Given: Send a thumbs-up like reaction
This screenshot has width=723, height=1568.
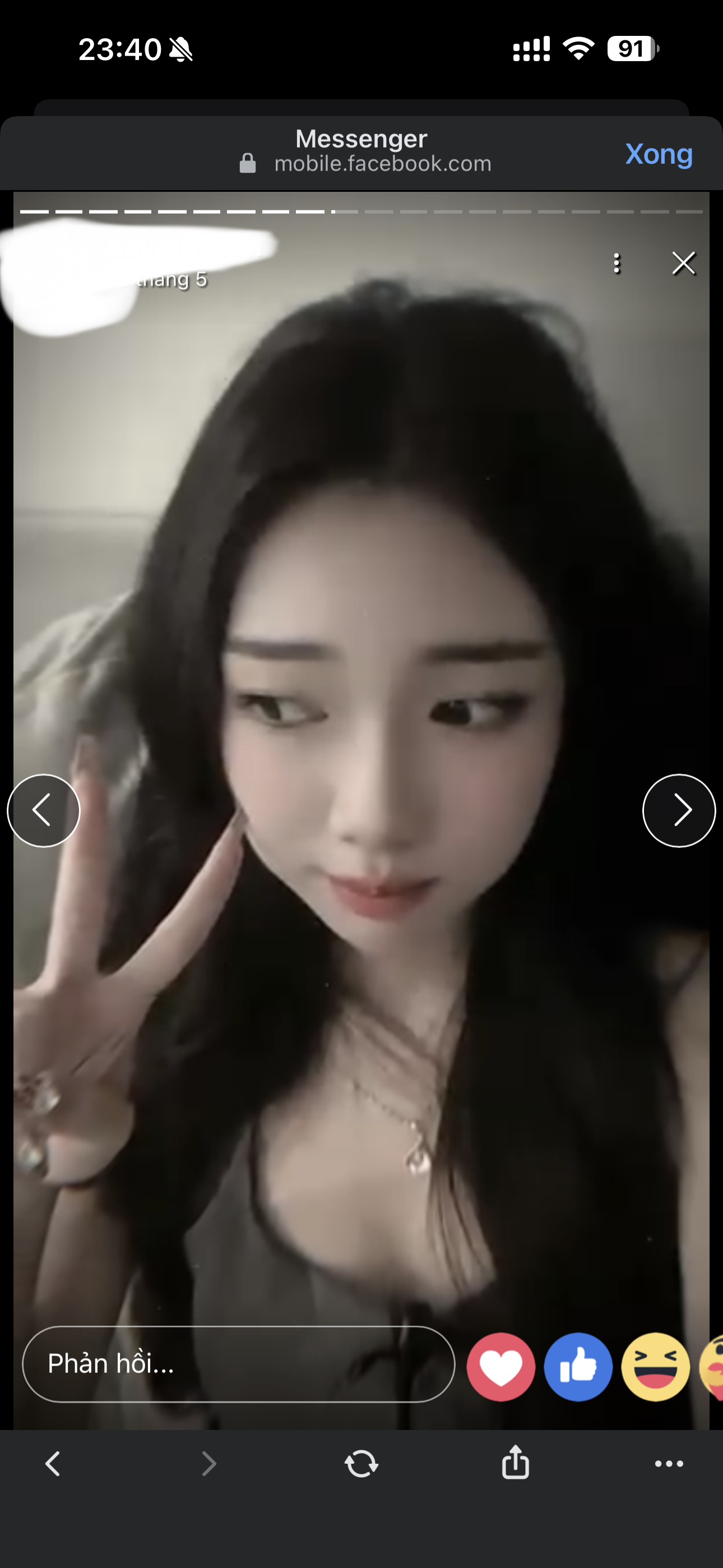Looking at the screenshot, I should coord(577,1367).
